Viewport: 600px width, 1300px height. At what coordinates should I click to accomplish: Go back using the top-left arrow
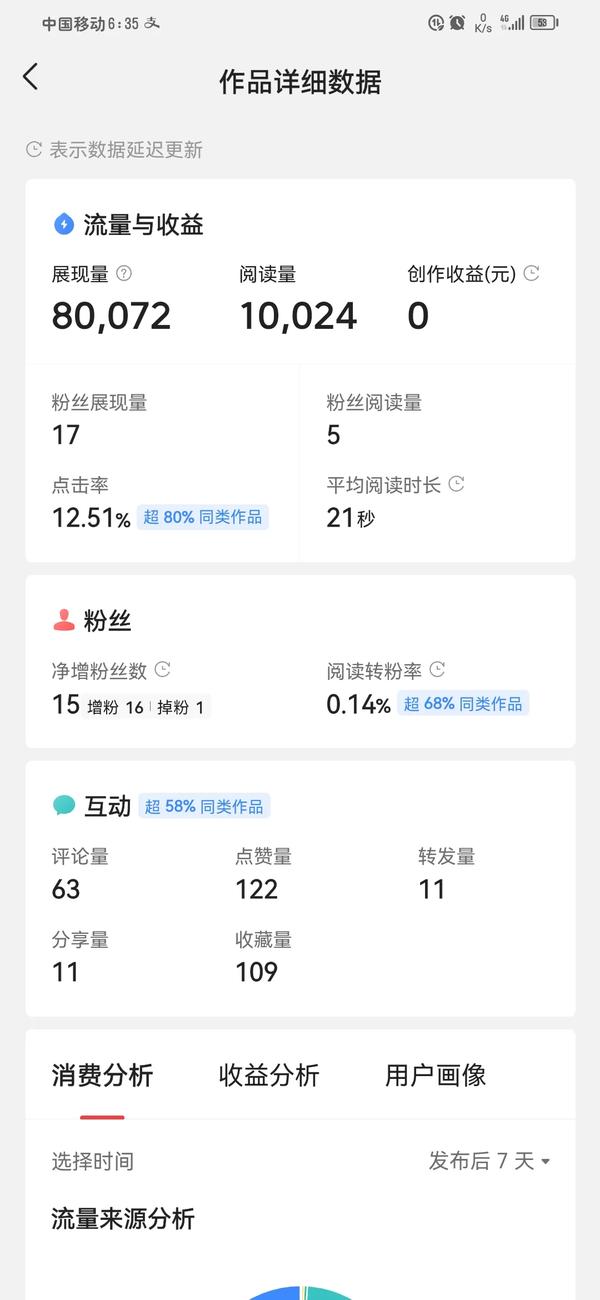pyautogui.click(x=31, y=77)
